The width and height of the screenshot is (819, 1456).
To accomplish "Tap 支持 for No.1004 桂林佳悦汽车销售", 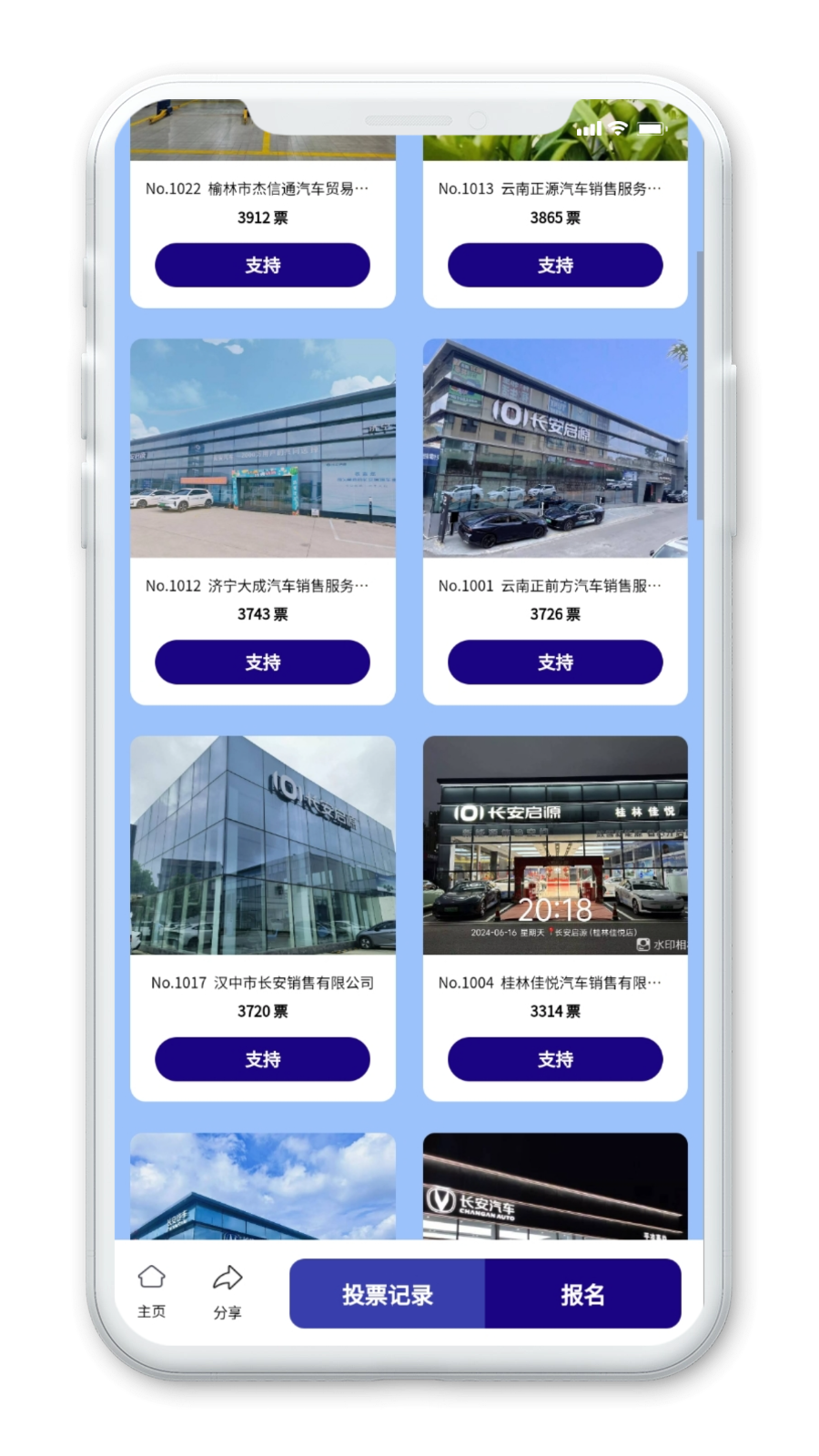I will tap(555, 1058).
